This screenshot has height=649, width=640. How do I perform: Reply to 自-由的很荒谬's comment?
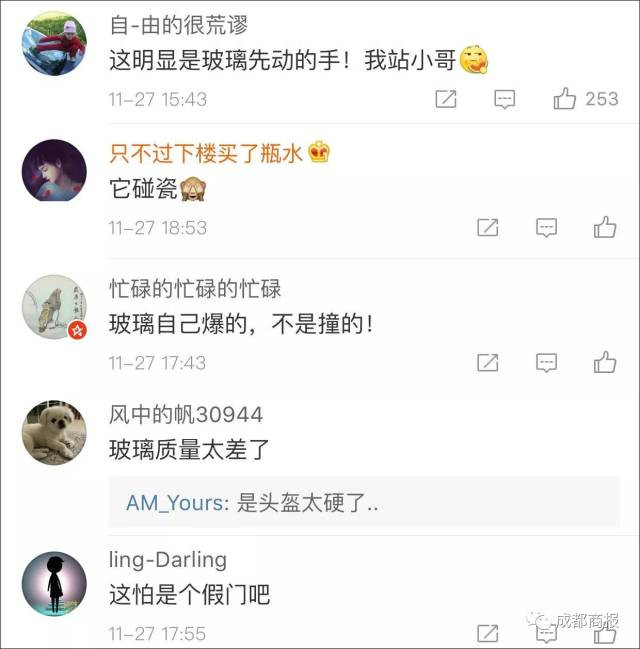click(x=505, y=99)
